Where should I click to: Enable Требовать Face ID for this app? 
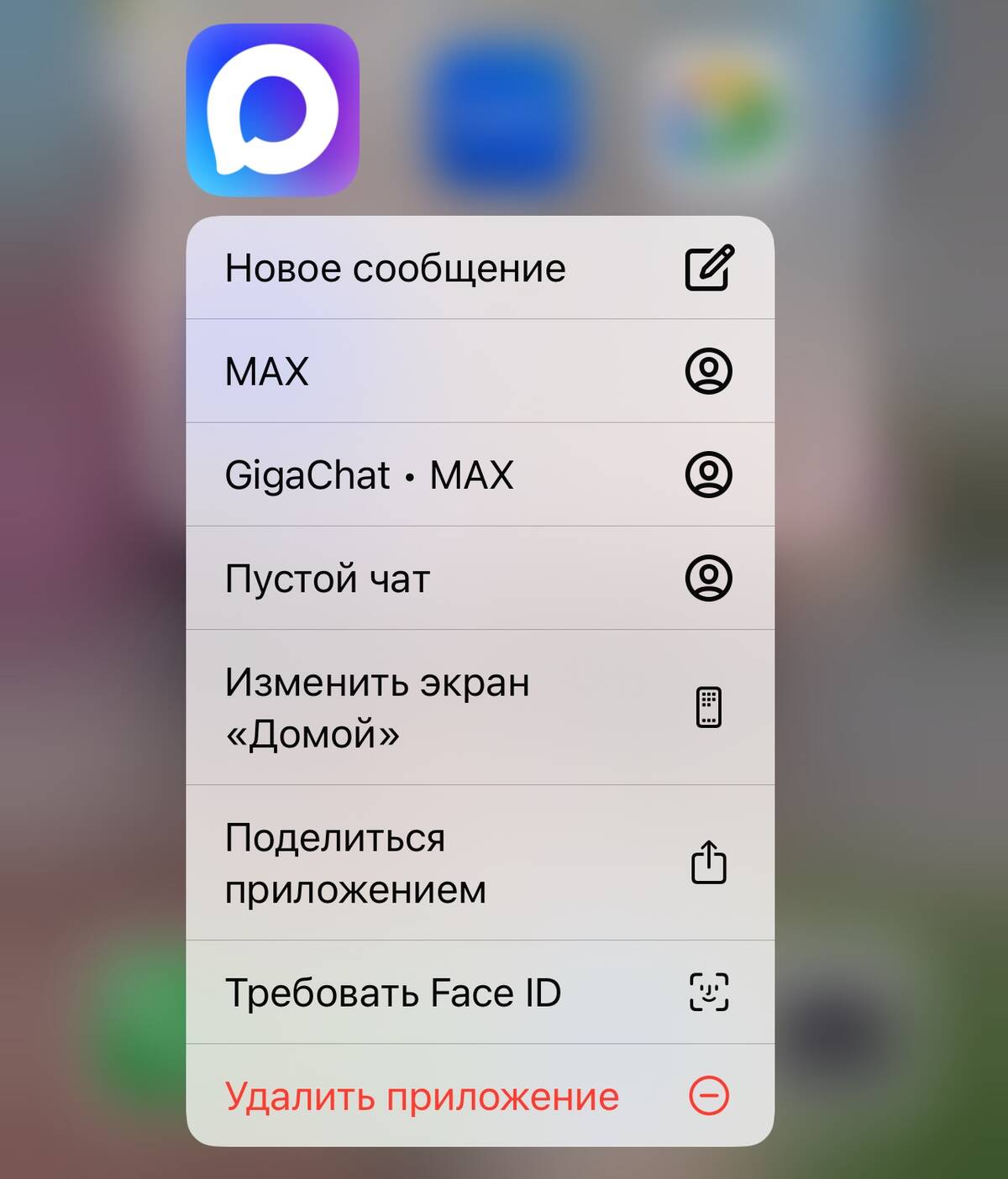(x=479, y=993)
